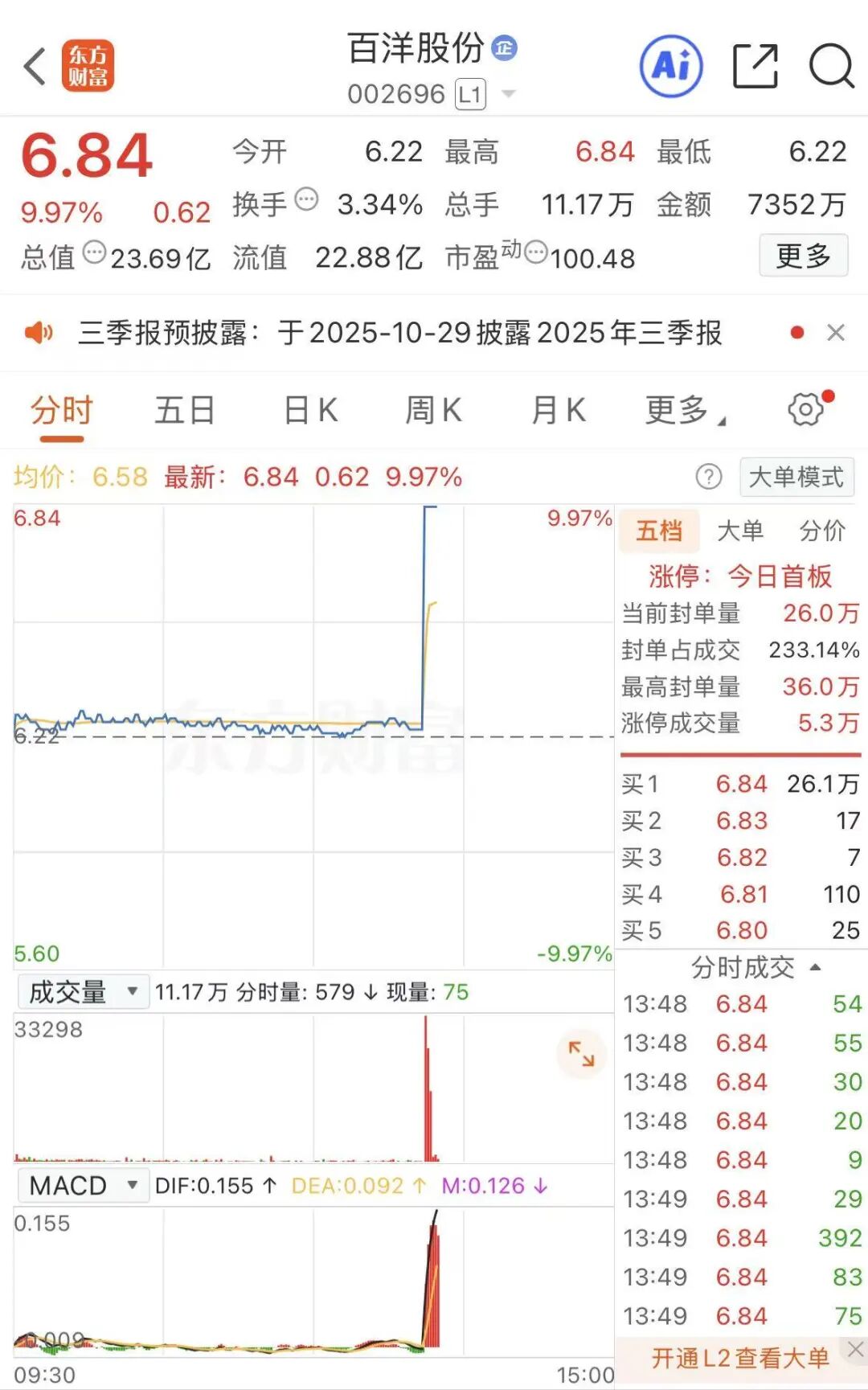This screenshot has height=1390, width=868.
Task: Switch to the 大单 panel tab
Action: tap(739, 531)
